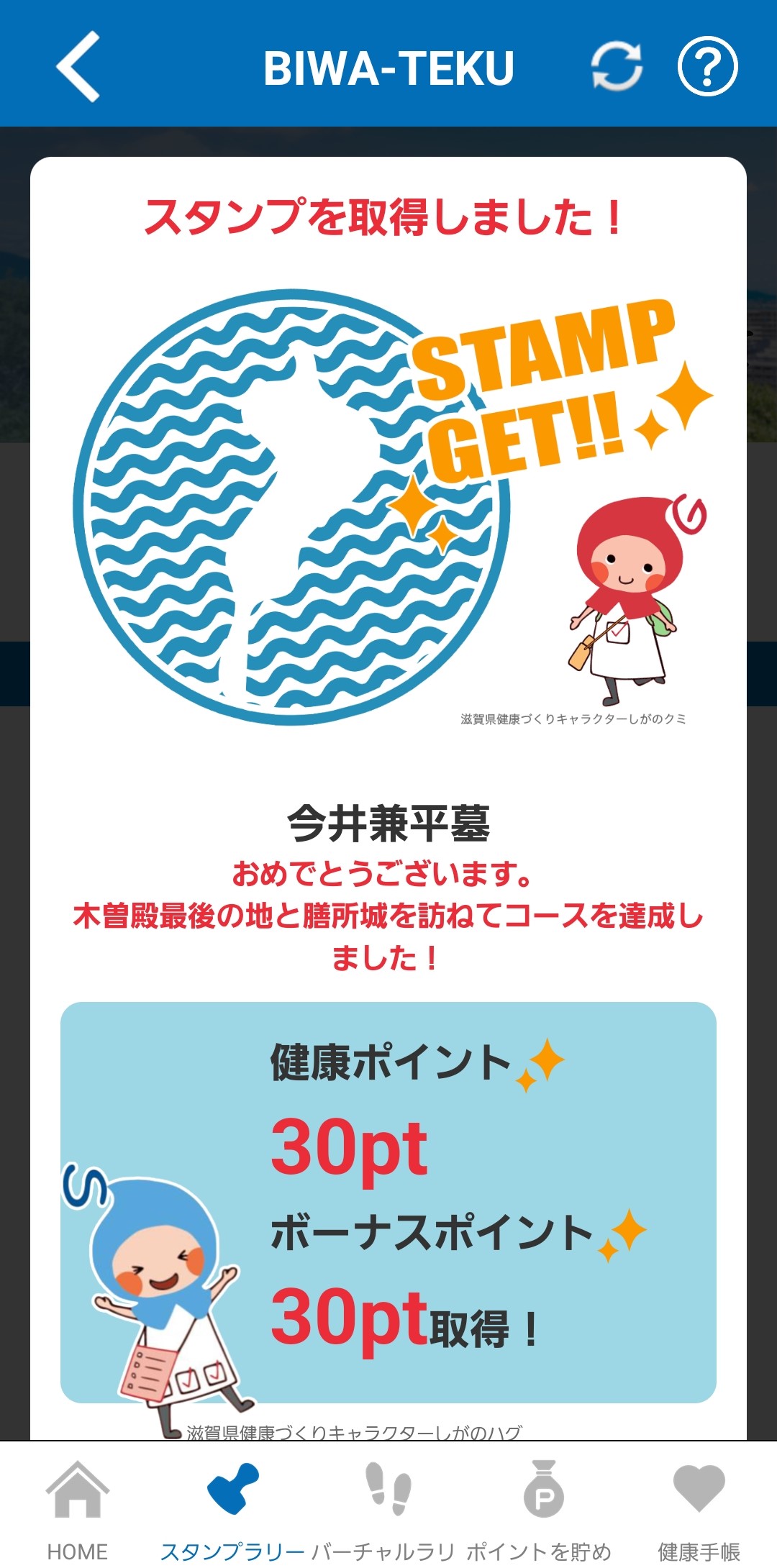777x1568 pixels.
Task: Select the スタンプラリー tab
Action: [x=232, y=1507]
